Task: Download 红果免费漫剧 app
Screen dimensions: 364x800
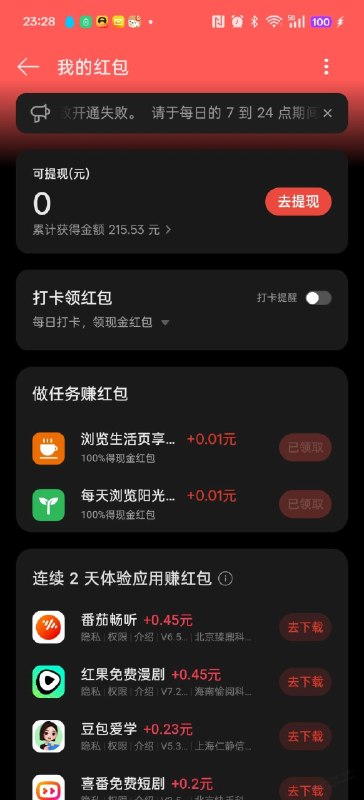Action: 305,682
